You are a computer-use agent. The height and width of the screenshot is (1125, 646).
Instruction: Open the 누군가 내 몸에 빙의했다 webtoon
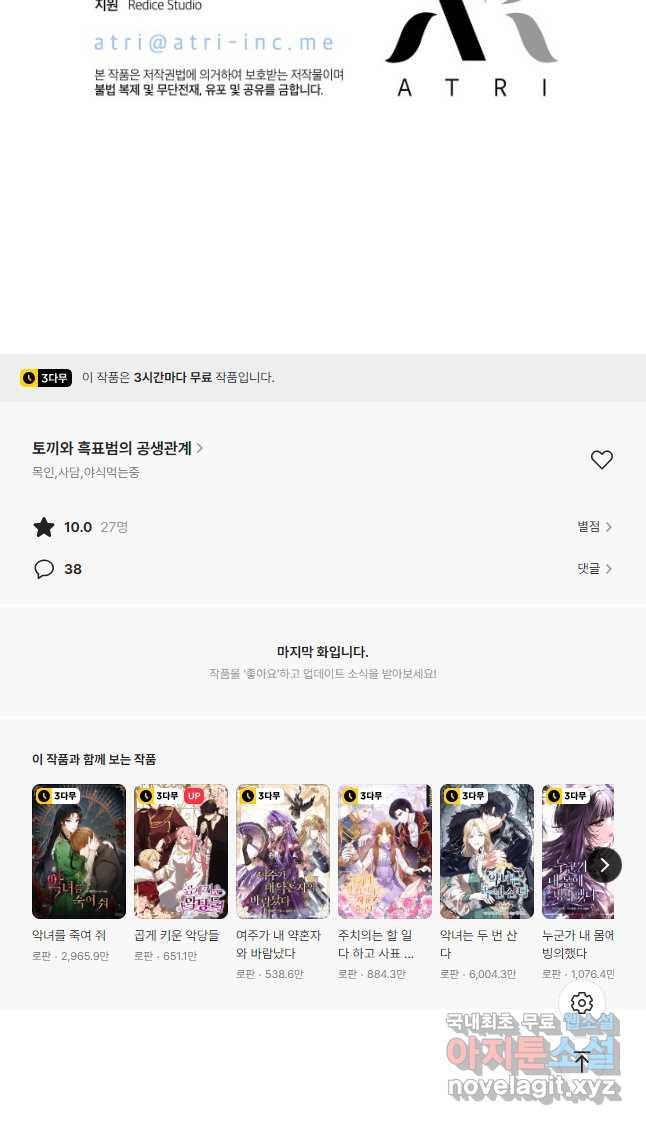click(x=572, y=851)
